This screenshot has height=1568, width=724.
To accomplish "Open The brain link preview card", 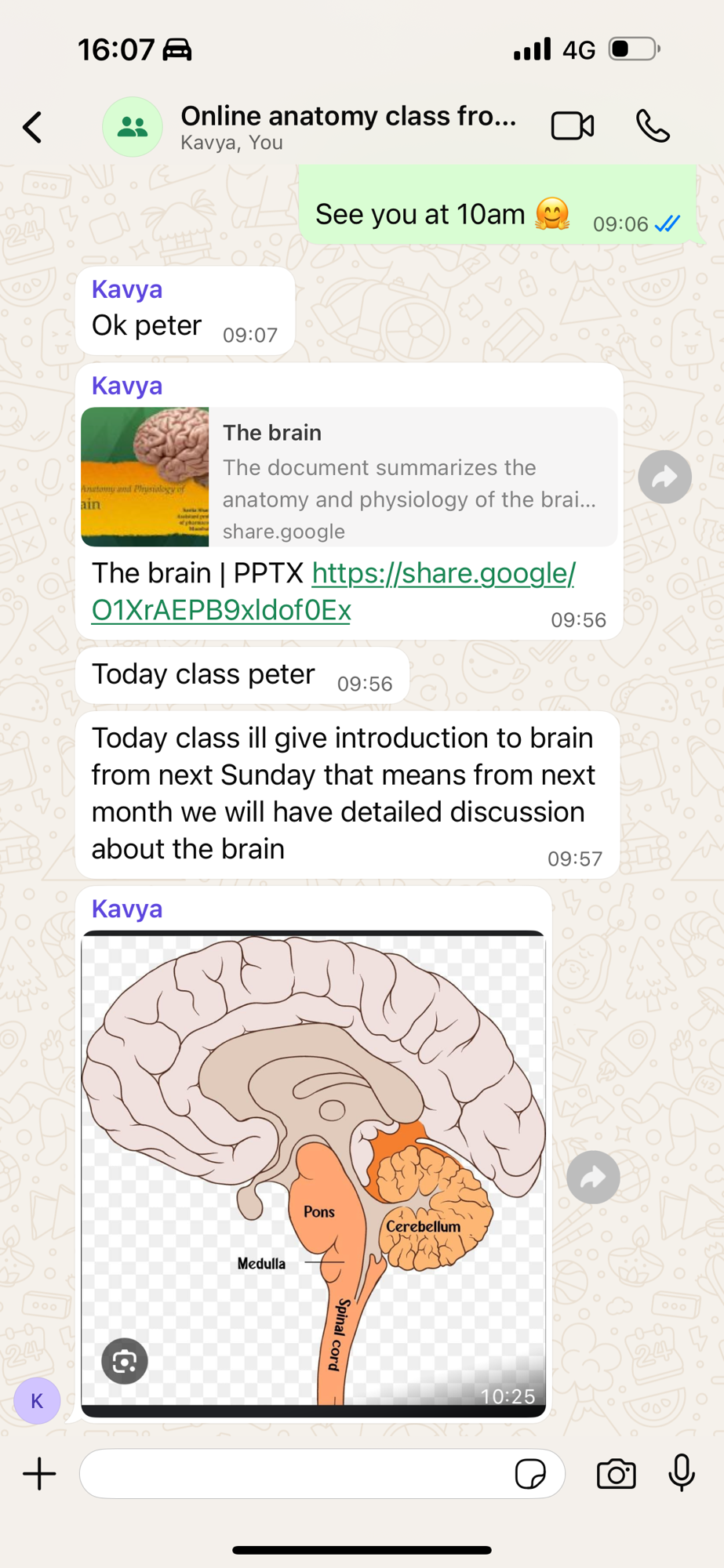I will pos(349,477).
